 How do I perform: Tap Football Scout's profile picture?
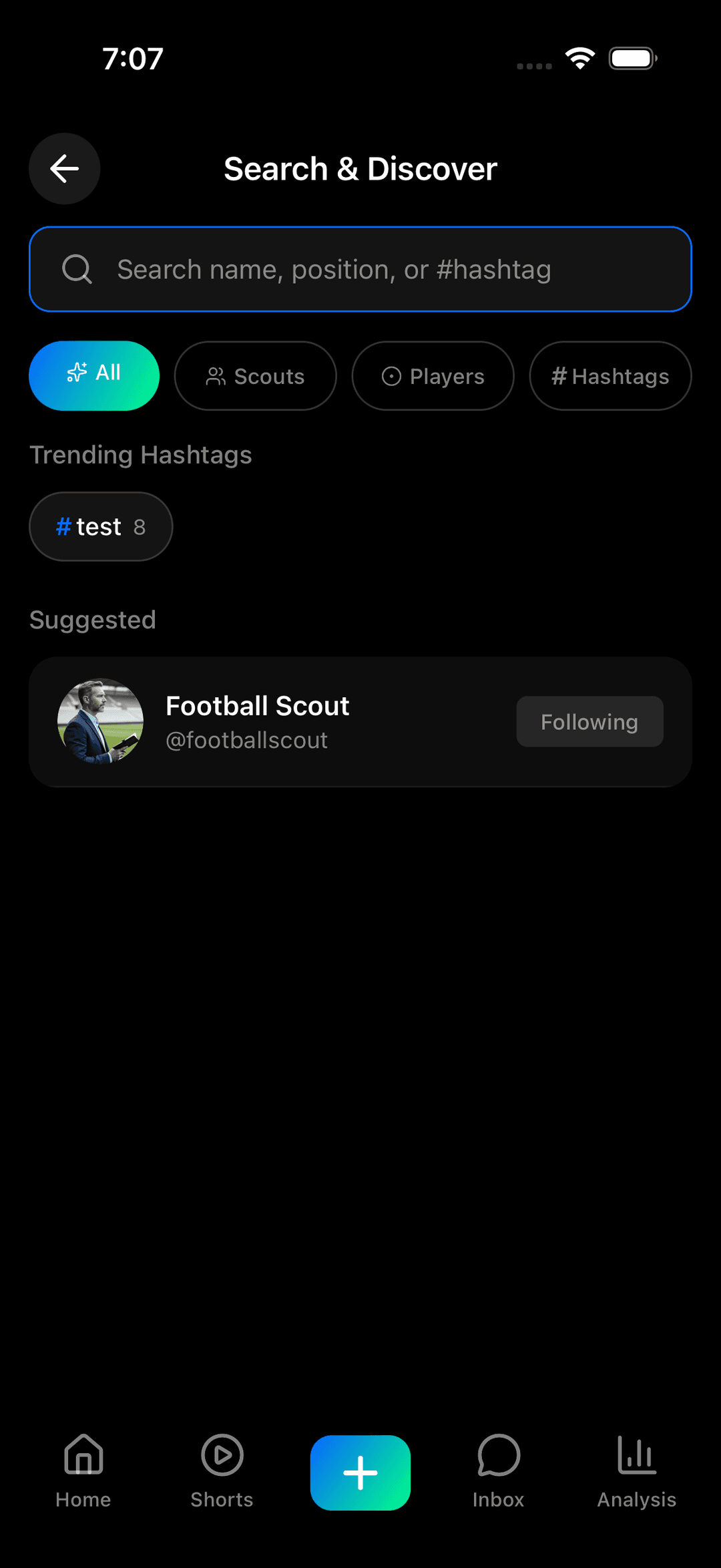(99, 721)
